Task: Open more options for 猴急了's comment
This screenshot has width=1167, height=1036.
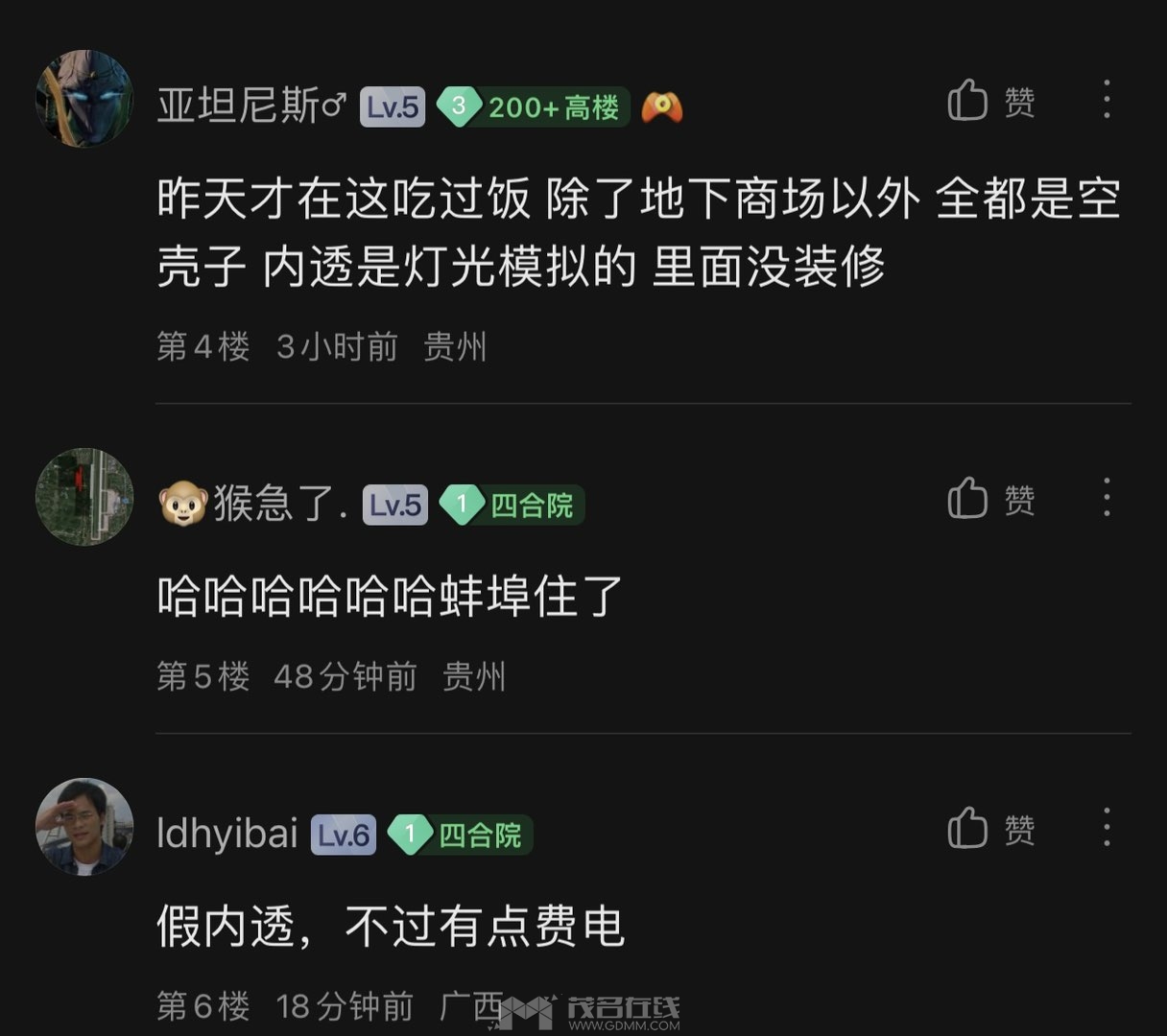Action: 1107,498
